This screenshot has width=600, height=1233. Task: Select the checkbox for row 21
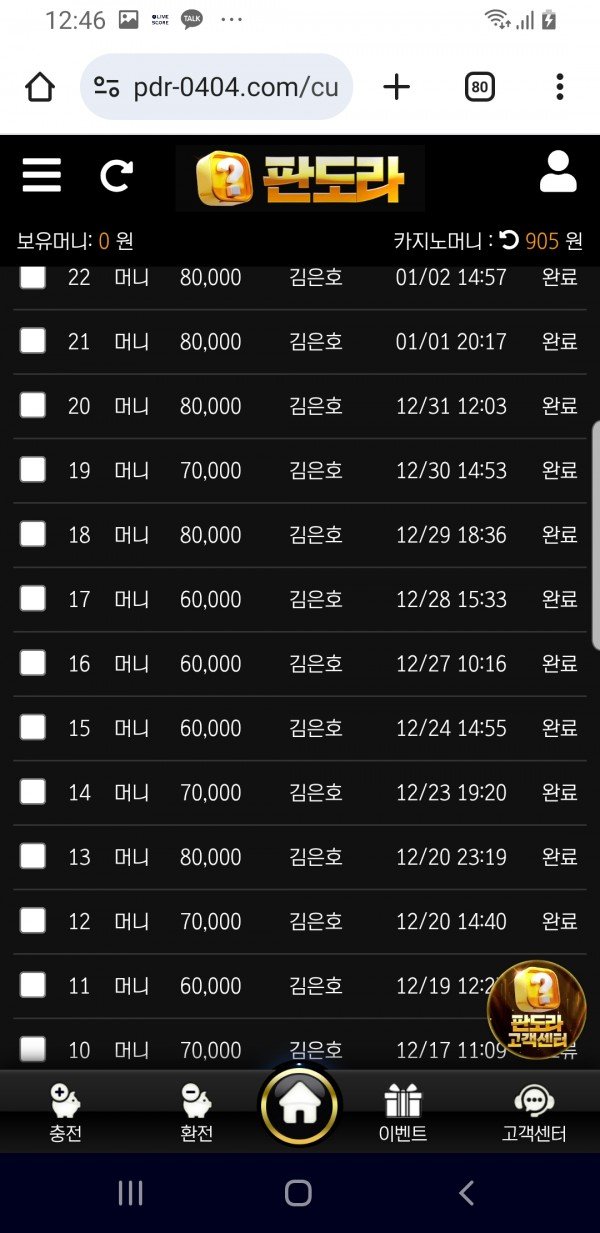click(33, 341)
